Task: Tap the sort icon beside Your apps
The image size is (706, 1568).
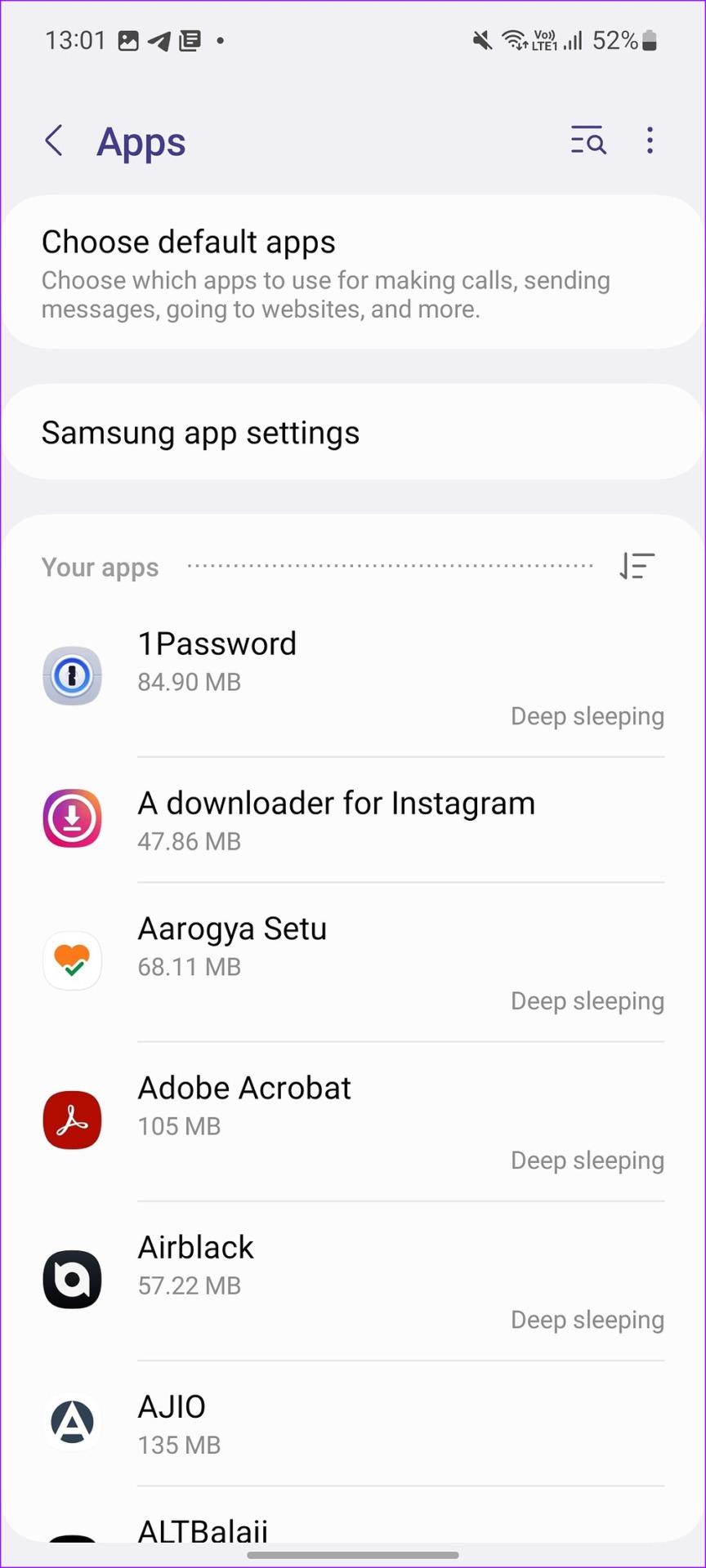Action: tap(637, 566)
